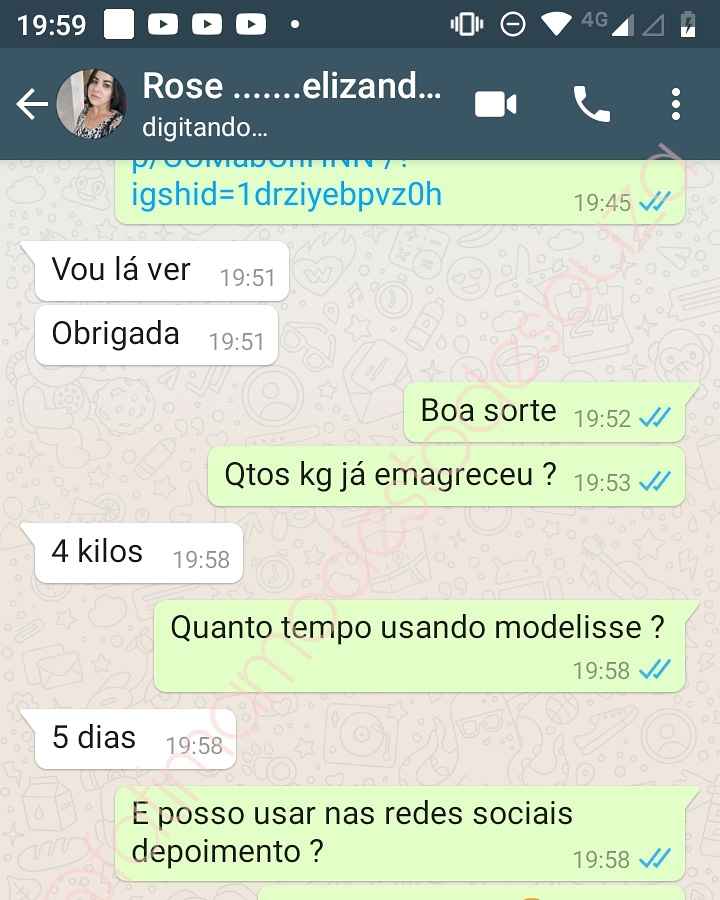Open the chat overflow menu
The height and width of the screenshot is (900, 720).
click(676, 104)
